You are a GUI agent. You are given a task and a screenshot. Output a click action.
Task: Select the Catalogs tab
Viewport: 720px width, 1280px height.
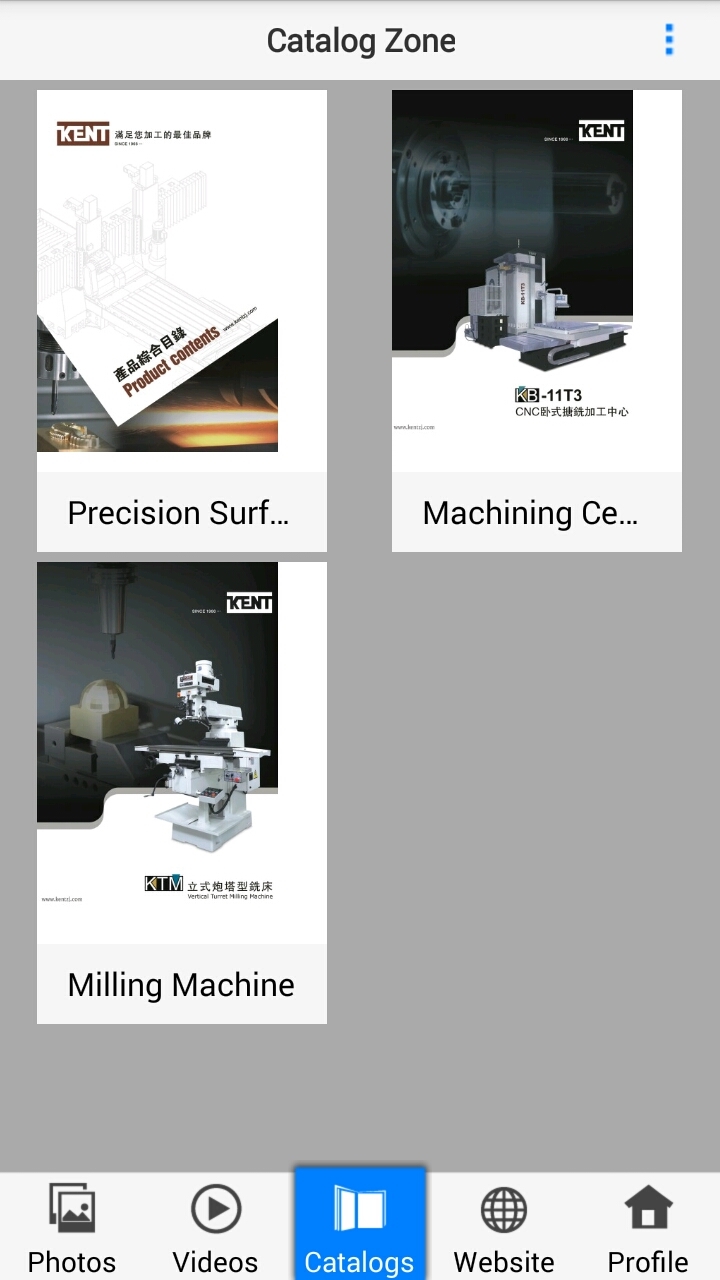pos(360,1227)
